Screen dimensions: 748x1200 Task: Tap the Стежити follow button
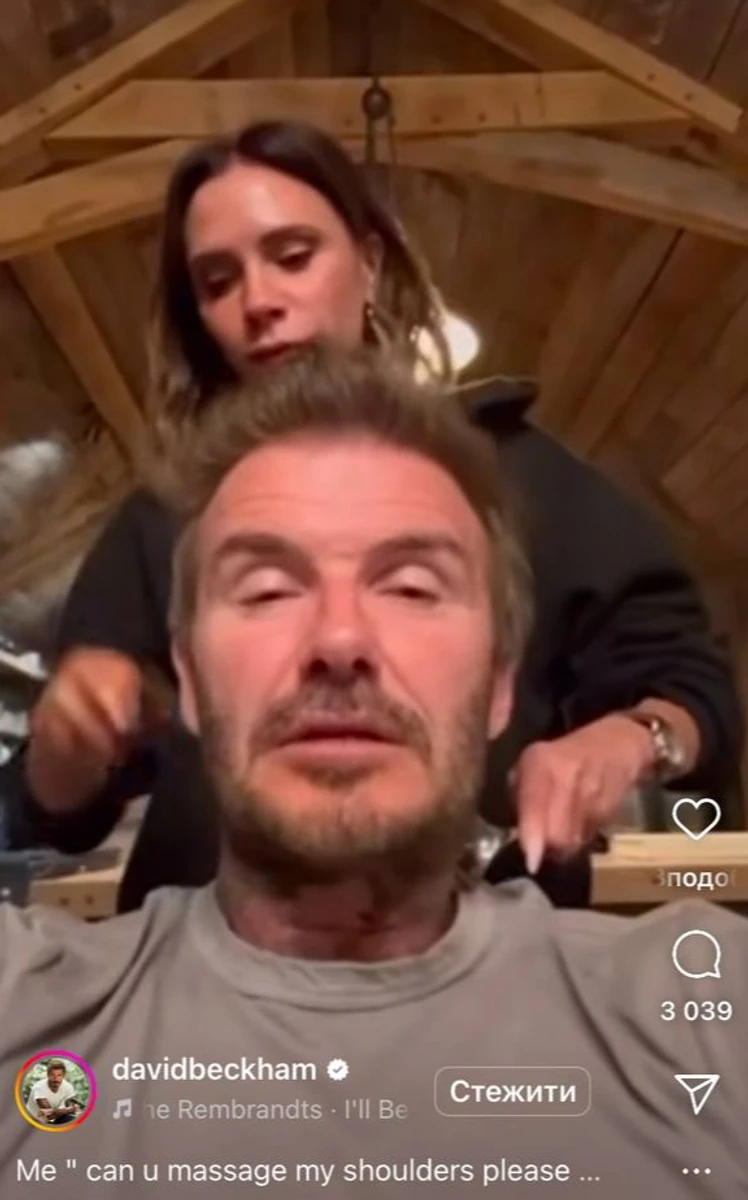512,1092
